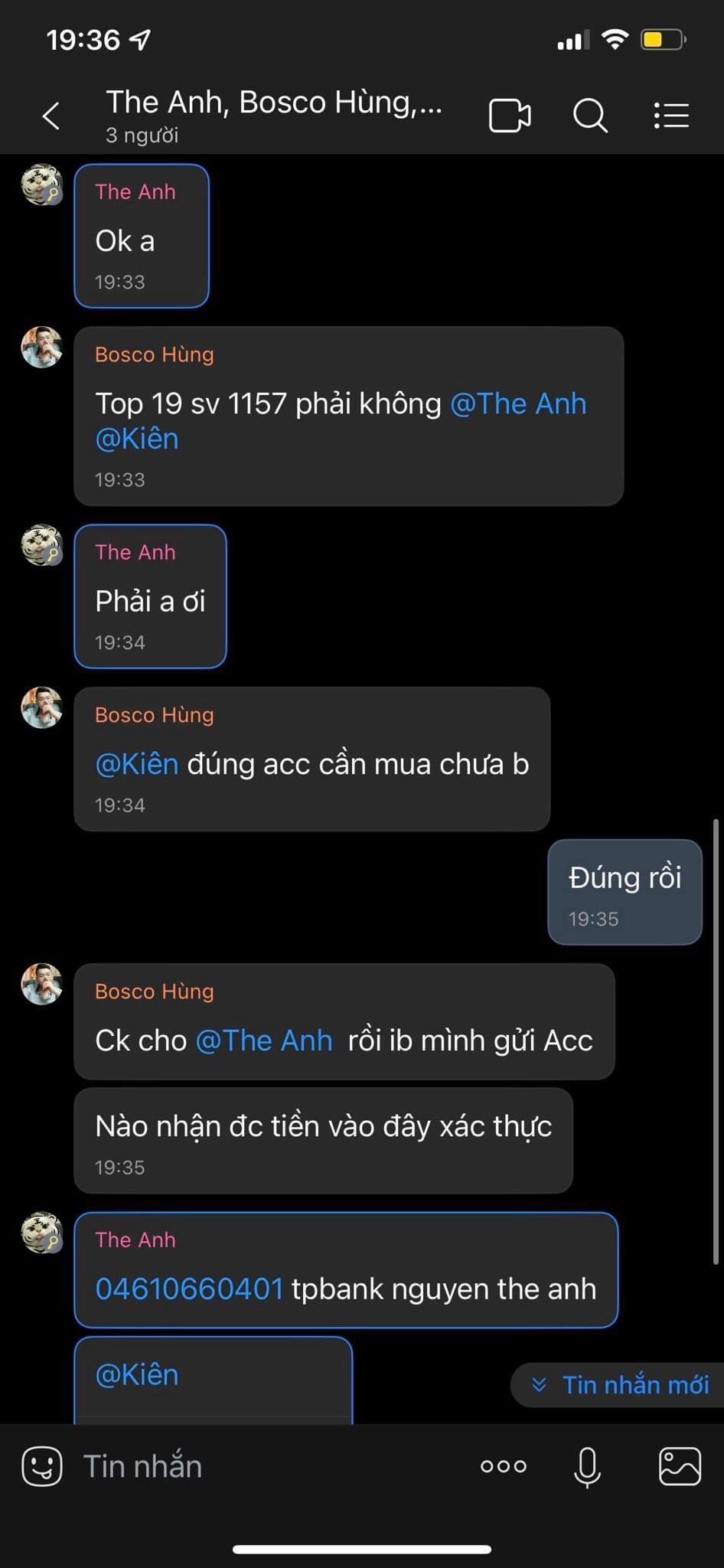The image size is (724, 1568).
Task: Open @The Anh mention in Ck cho message
Action: pyautogui.click(x=264, y=1040)
